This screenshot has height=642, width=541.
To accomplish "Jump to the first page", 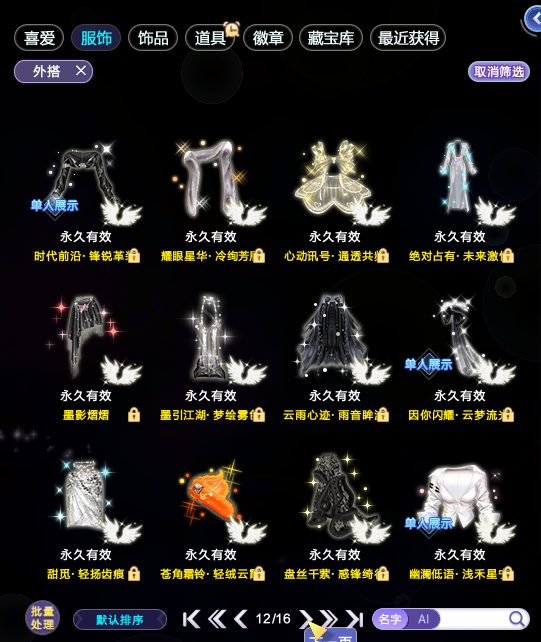I will (191, 619).
